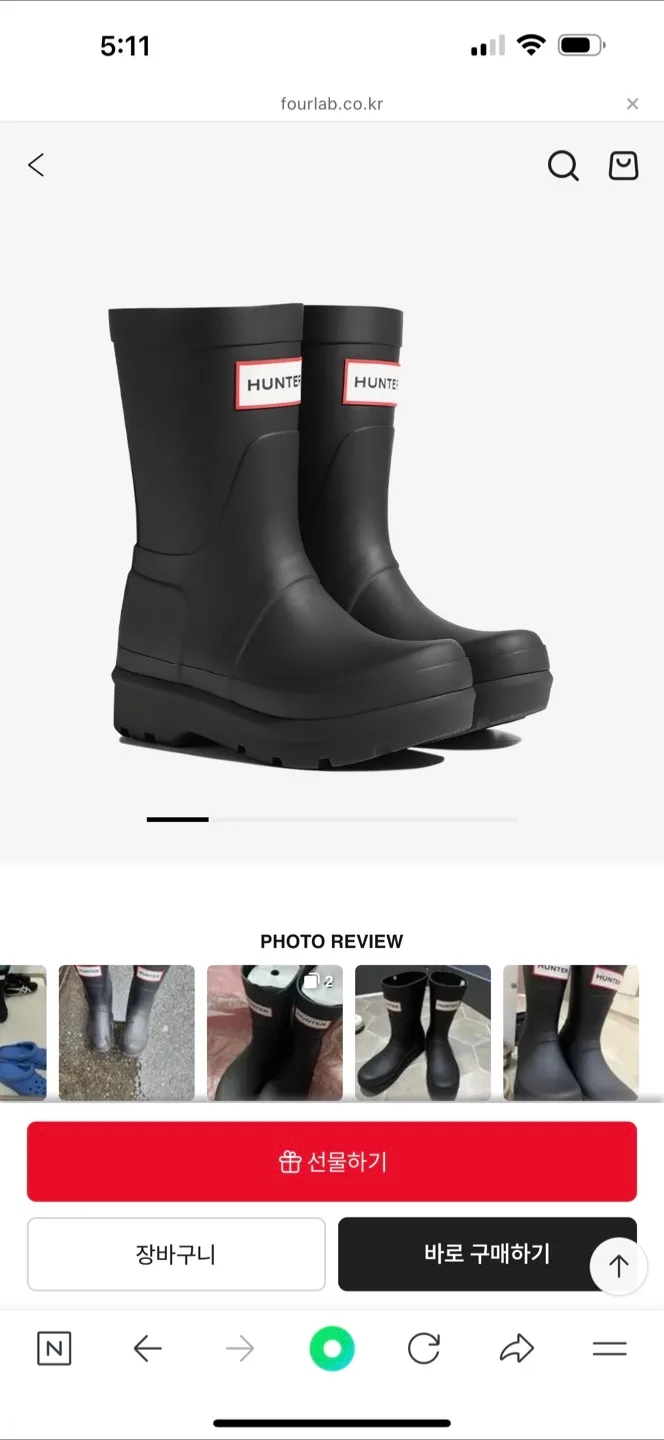Image resolution: width=664 pixels, height=1440 pixels.
Task: Open photo review of boots on pavement
Action: click(x=127, y=1032)
